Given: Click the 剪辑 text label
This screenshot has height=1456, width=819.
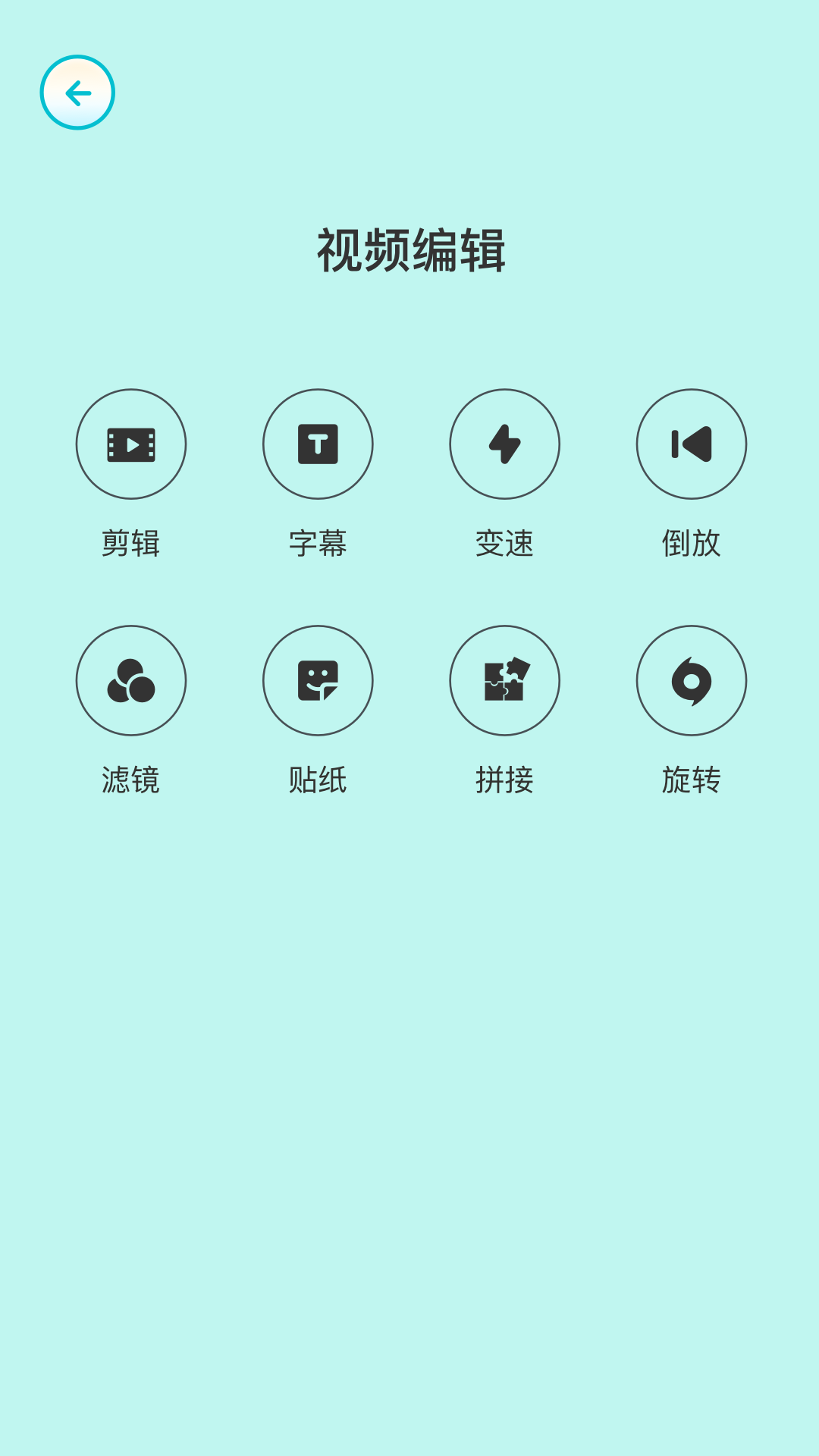Looking at the screenshot, I should 130,542.
